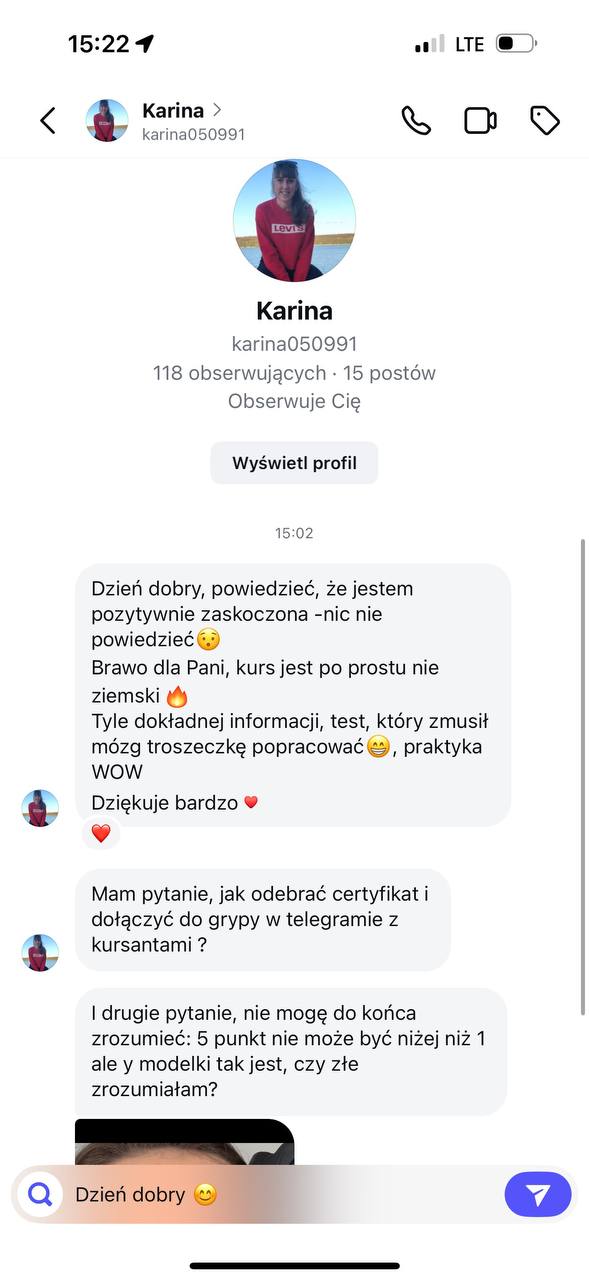This screenshot has height=1280, width=589.
Task: Tap the message field with Dzień dobry
Action: click(x=280, y=1194)
